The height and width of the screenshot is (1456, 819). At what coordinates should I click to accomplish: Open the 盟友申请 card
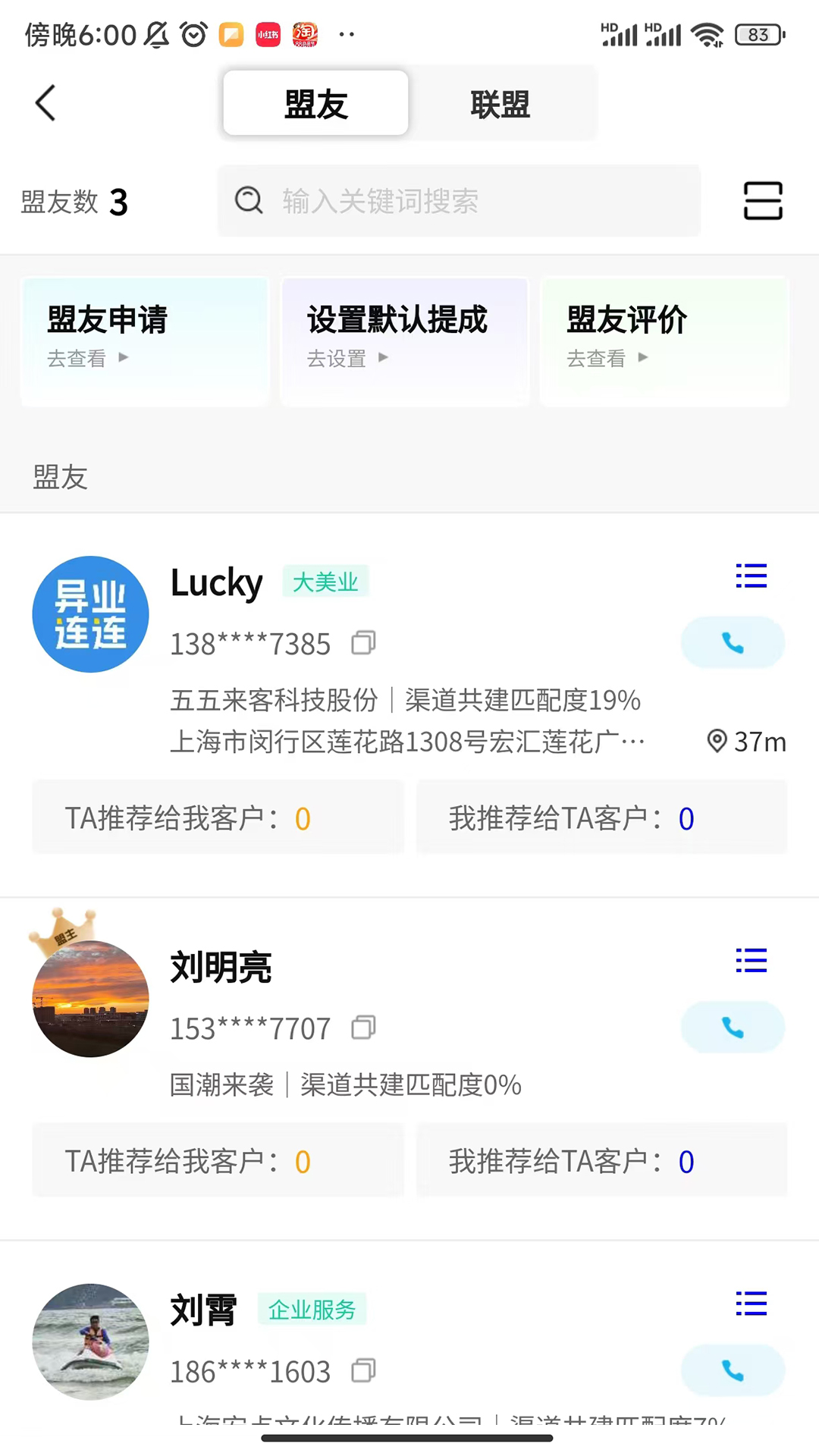[145, 341]
